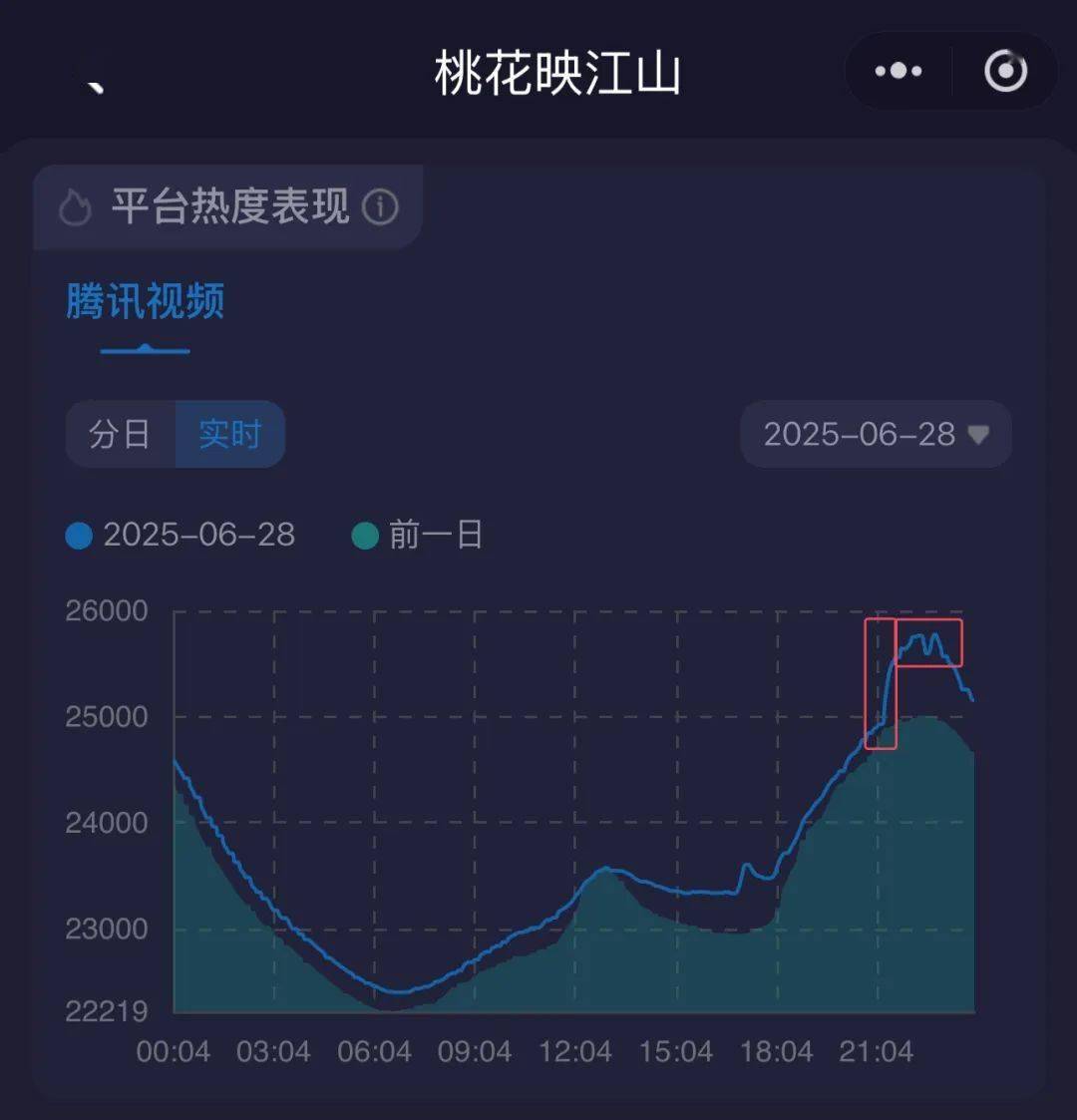
Task: Open the info tooltip for 平台热度表现
Action: (x=382, y=207)
